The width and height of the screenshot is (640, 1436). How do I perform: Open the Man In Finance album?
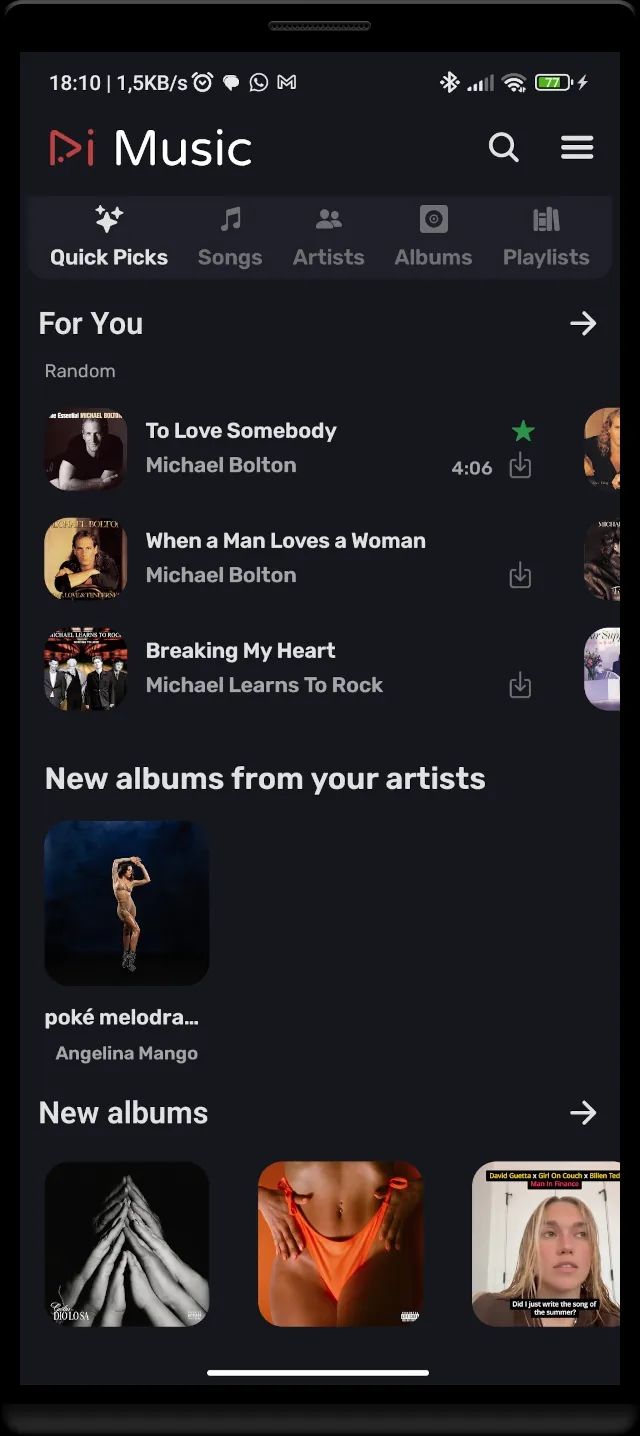tap(546, 1244)
